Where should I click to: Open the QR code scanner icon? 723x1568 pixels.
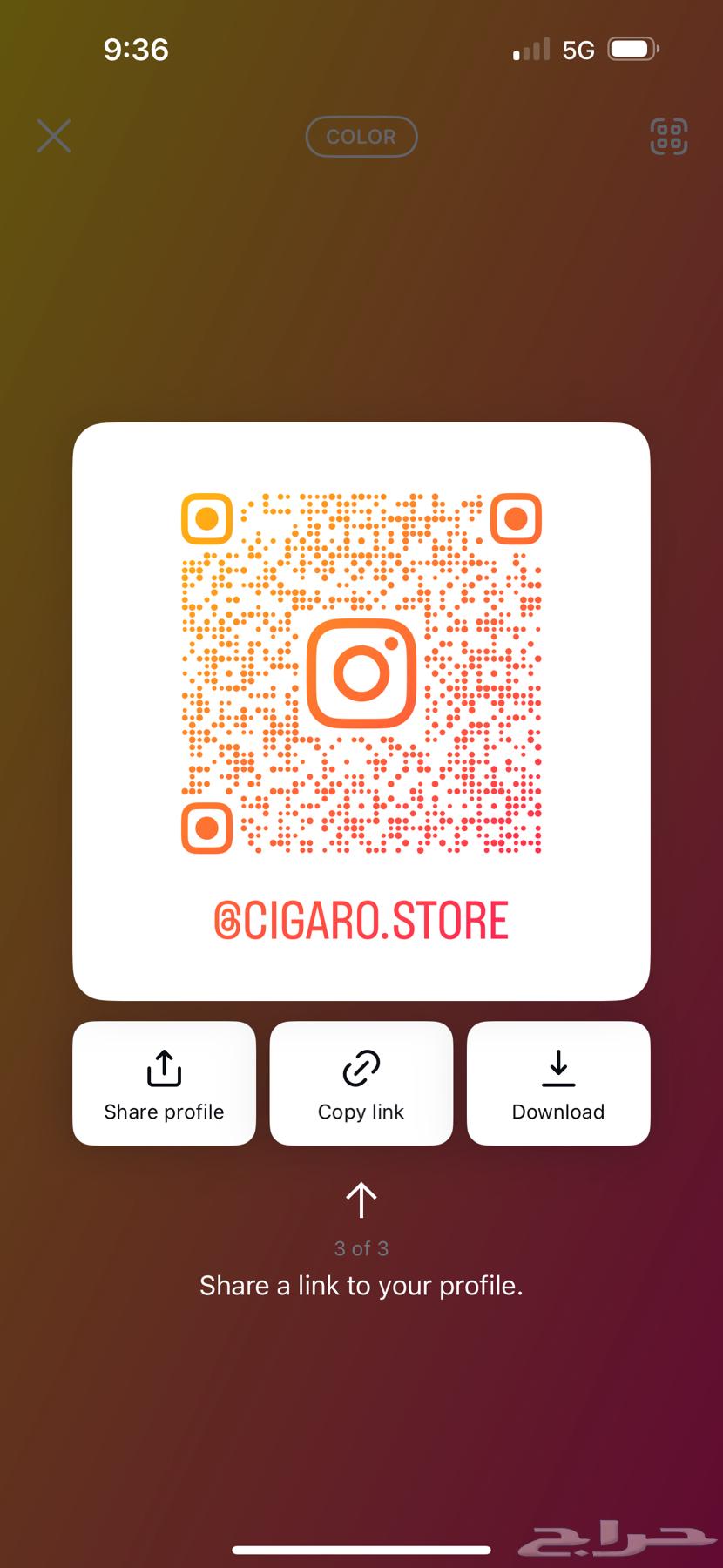point(669,137)
